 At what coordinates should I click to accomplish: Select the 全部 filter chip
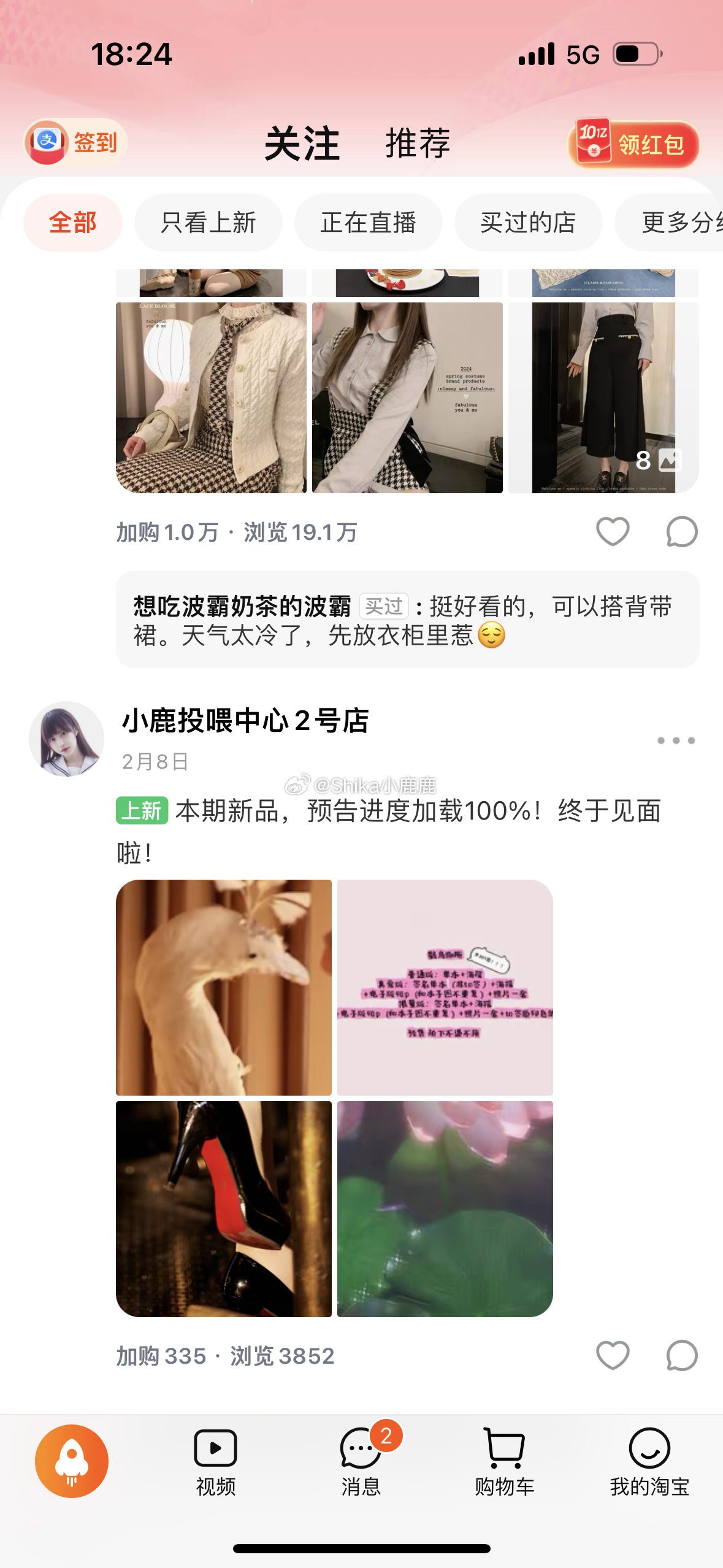(72, 223)
